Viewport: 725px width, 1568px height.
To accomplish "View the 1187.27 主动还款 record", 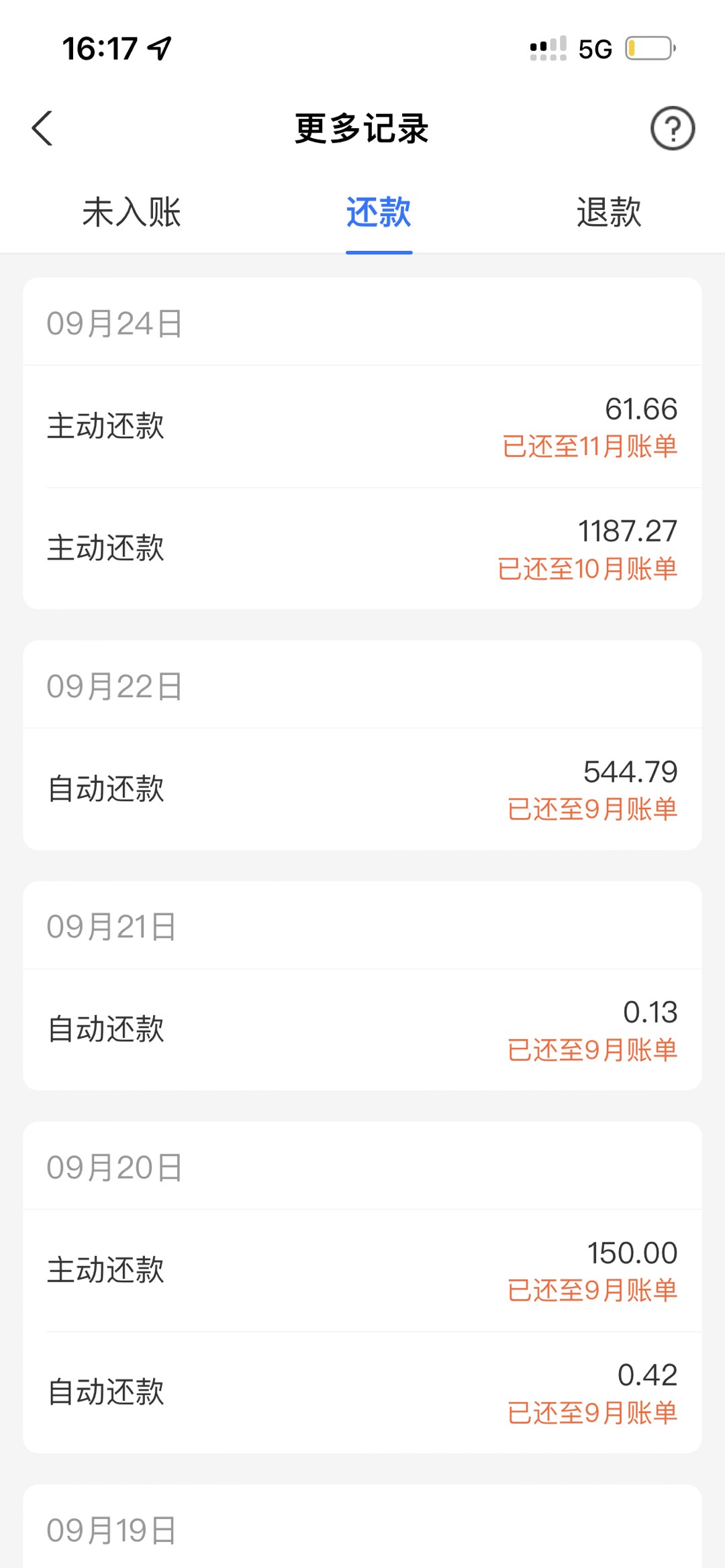I will click(362, 549).
